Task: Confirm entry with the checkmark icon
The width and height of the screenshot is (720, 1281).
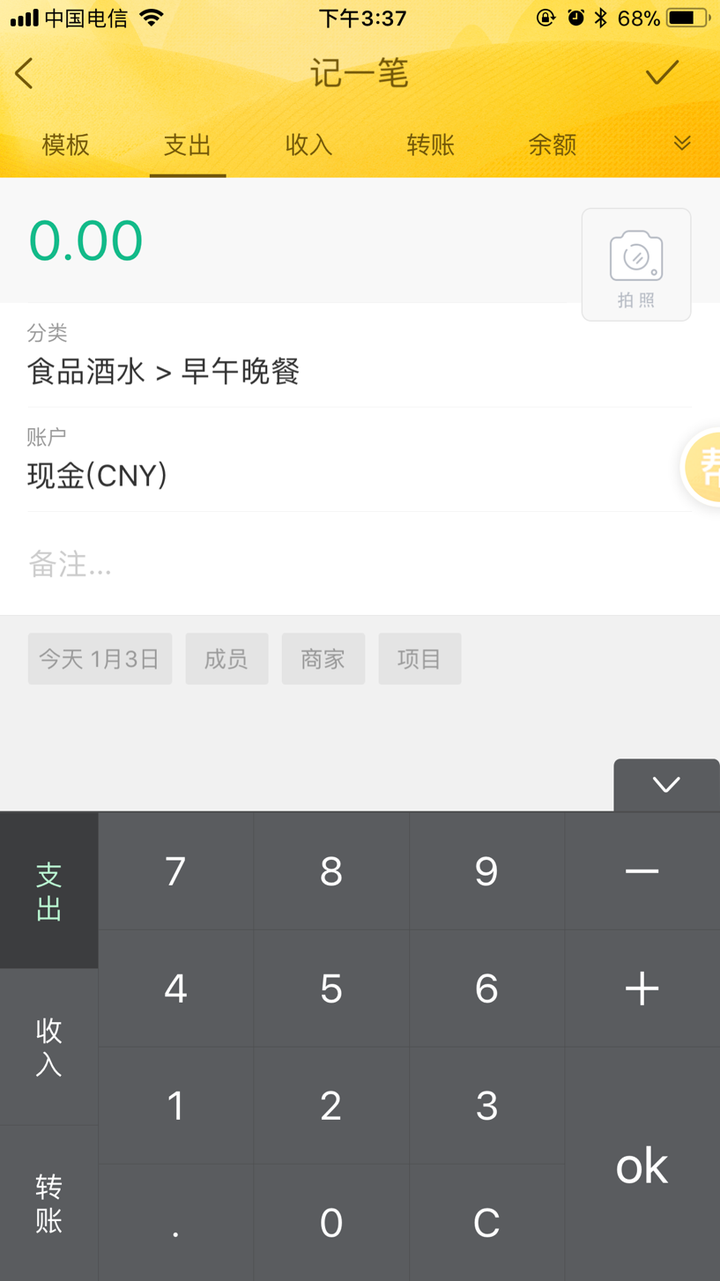Action: click(x=662, y=72)
